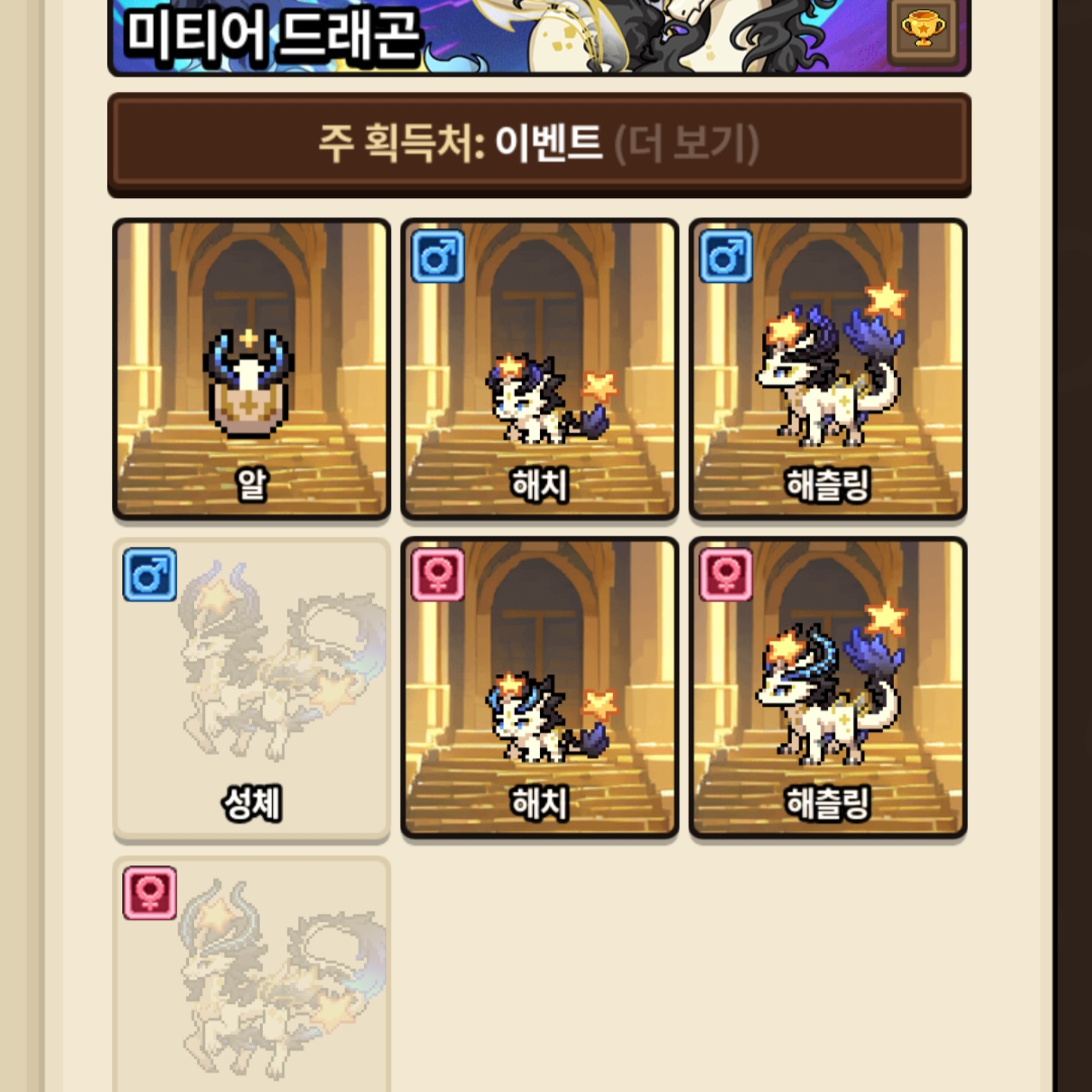This screenshot has height=1092, width=1092.
Task: Open the trophy icon on the dragon banner
Action: pos(922,31)
